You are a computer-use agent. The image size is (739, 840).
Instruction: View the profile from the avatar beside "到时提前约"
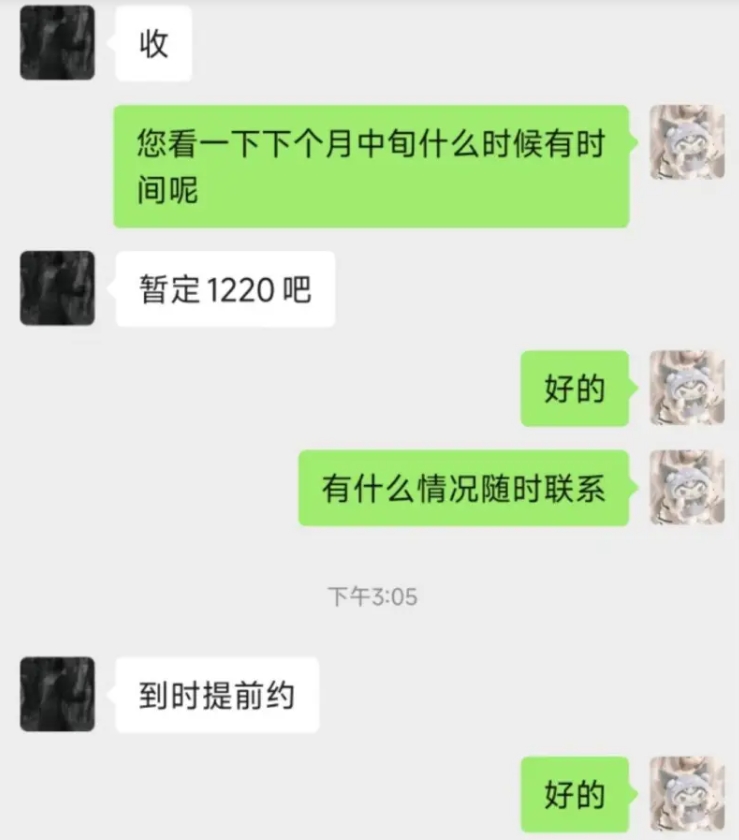(57, 694)
